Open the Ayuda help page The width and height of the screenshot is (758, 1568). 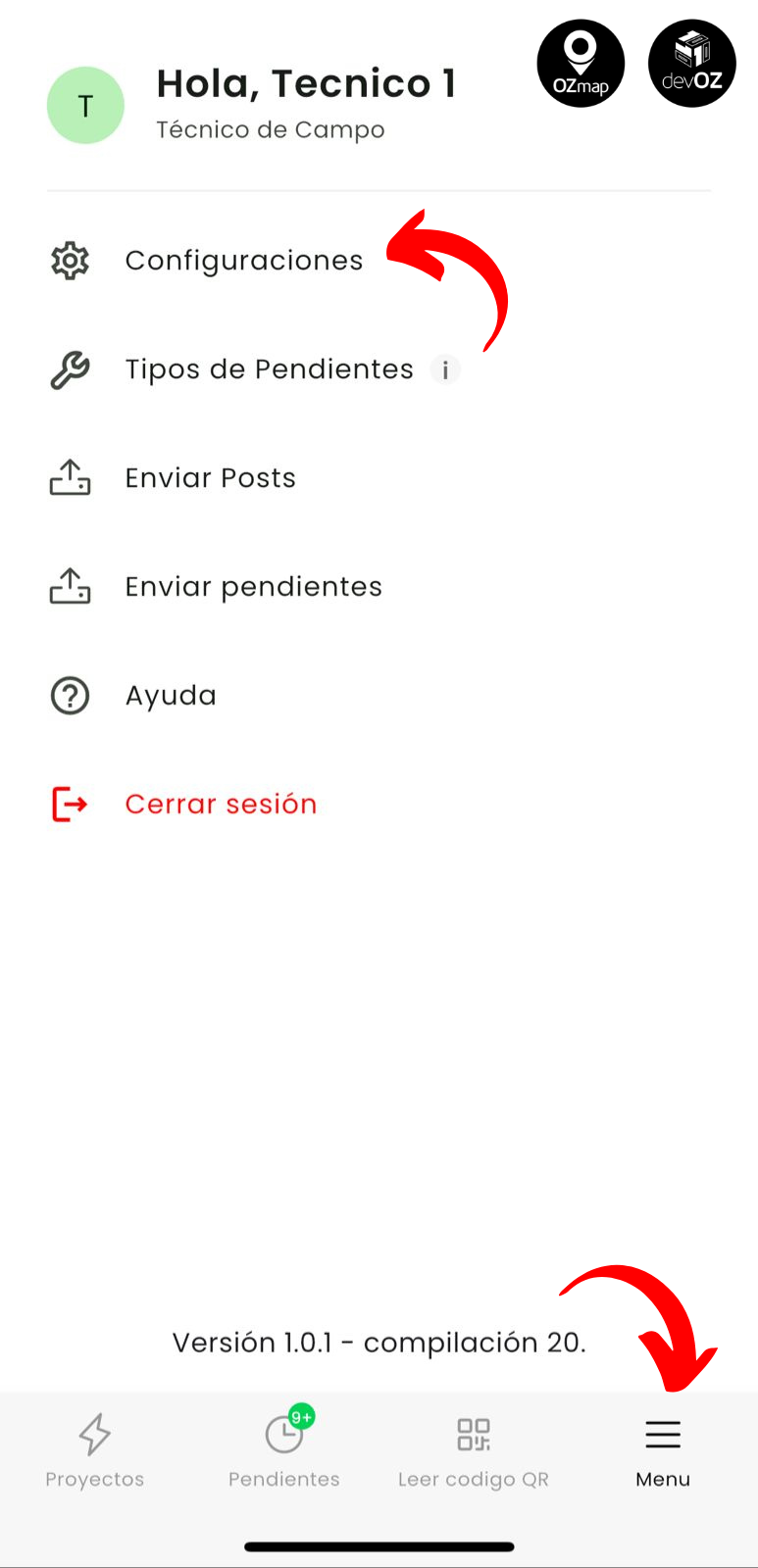click(171, 696)
